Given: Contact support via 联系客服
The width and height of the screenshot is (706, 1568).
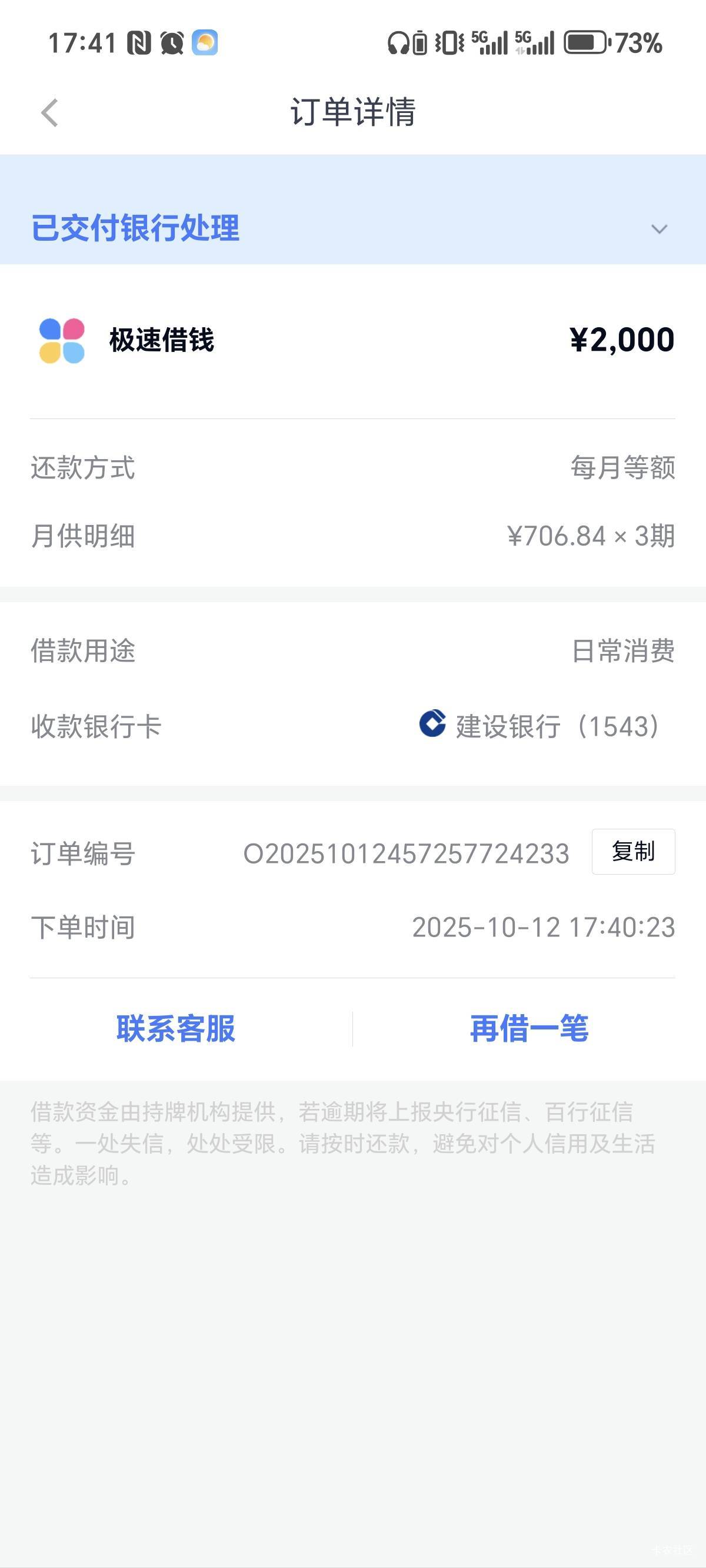Looking at the screenshot, I should point(176,1029).
